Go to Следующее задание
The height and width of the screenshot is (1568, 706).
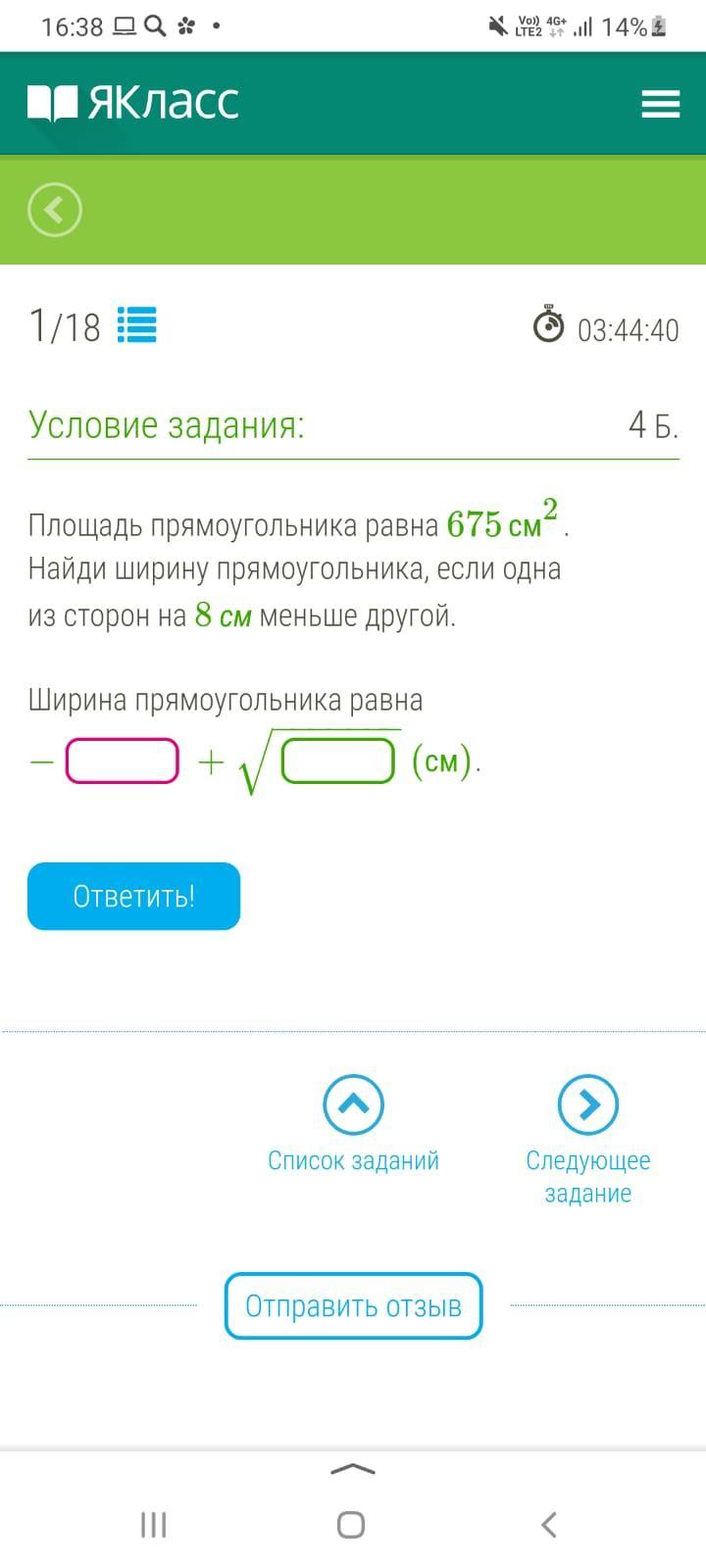[587, 1141]
